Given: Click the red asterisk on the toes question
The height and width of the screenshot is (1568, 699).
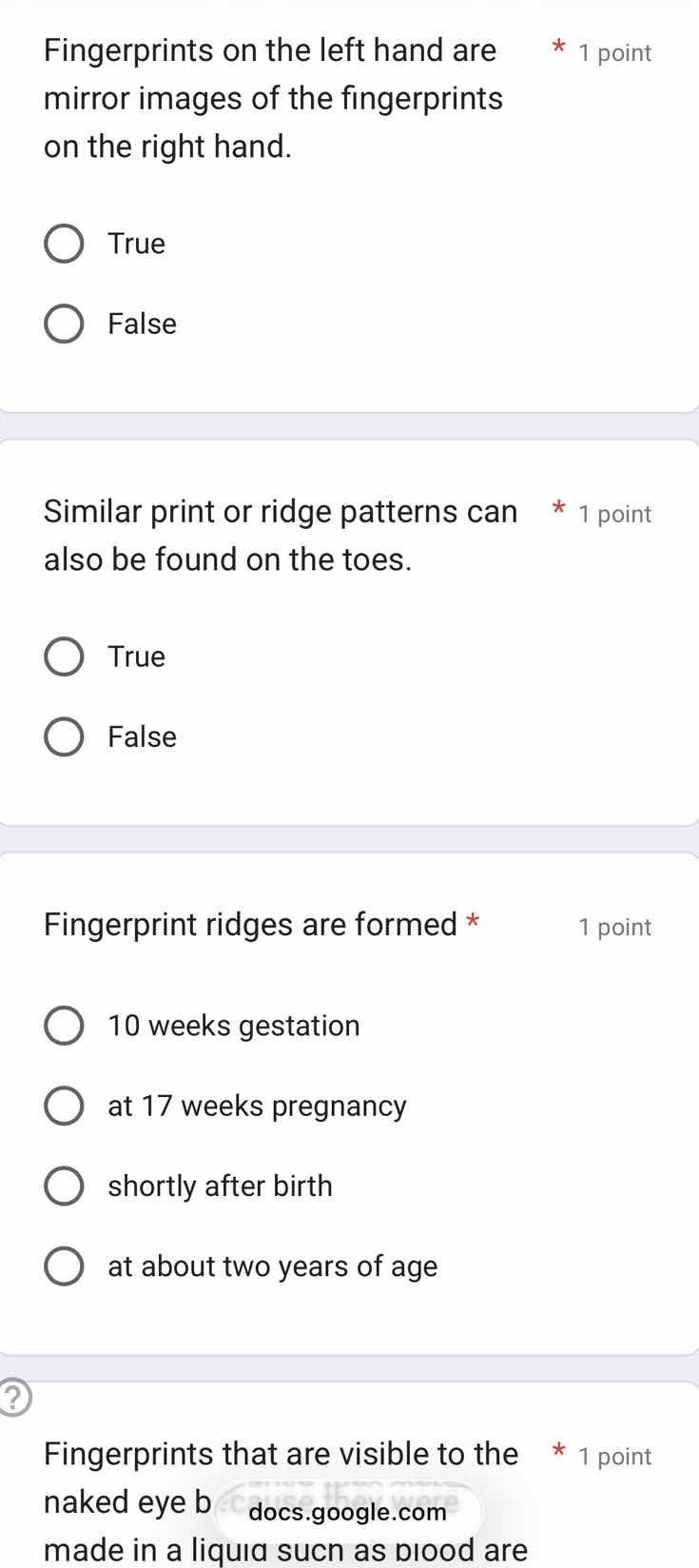Looking at the screenshot, I should (x=557, y=510).
